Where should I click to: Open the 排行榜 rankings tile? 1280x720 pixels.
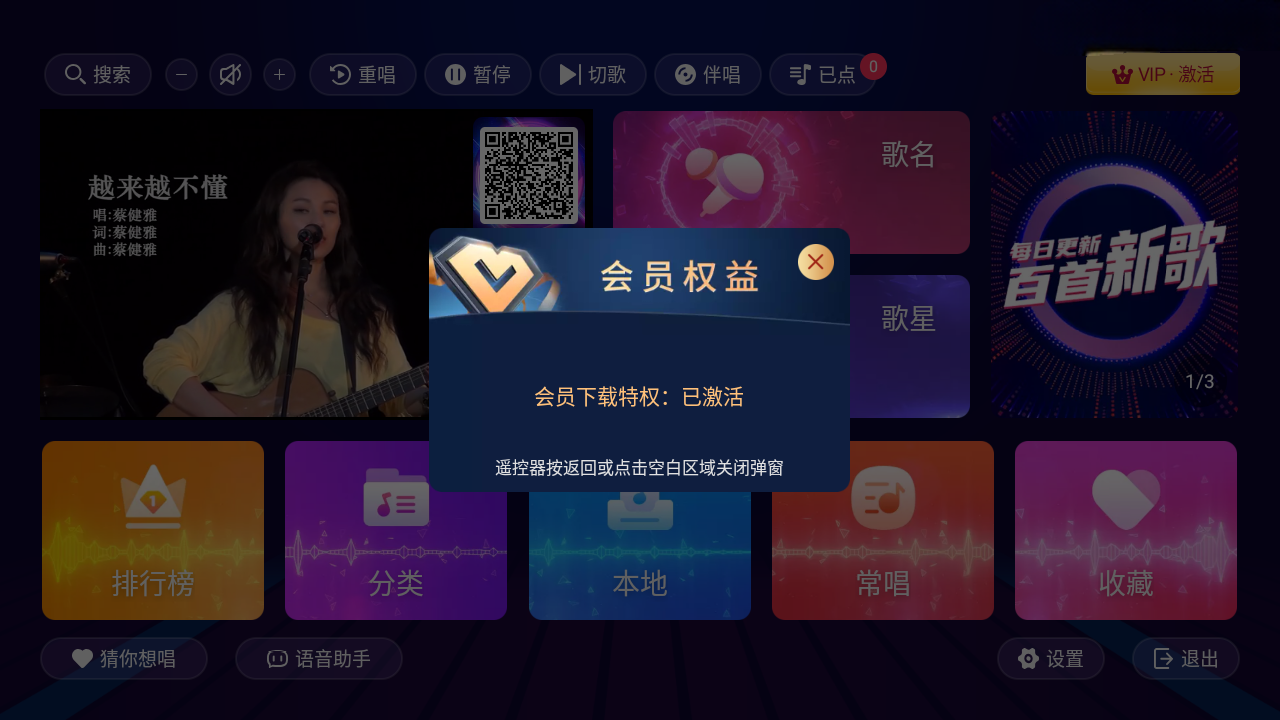pos(153,531)
